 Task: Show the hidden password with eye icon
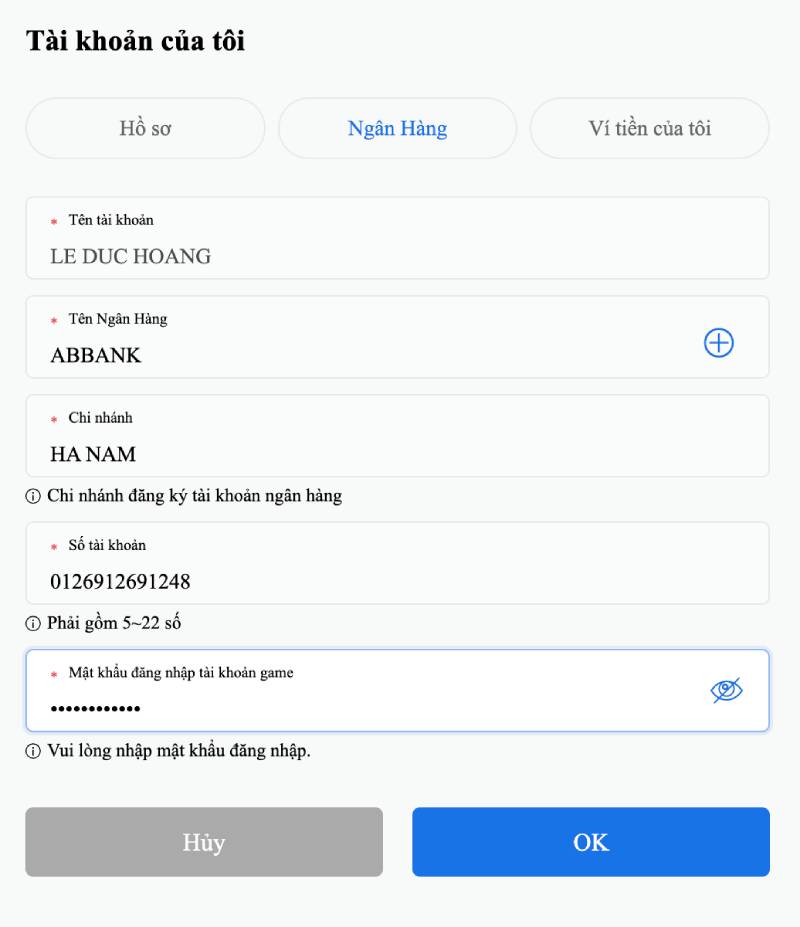726,690
